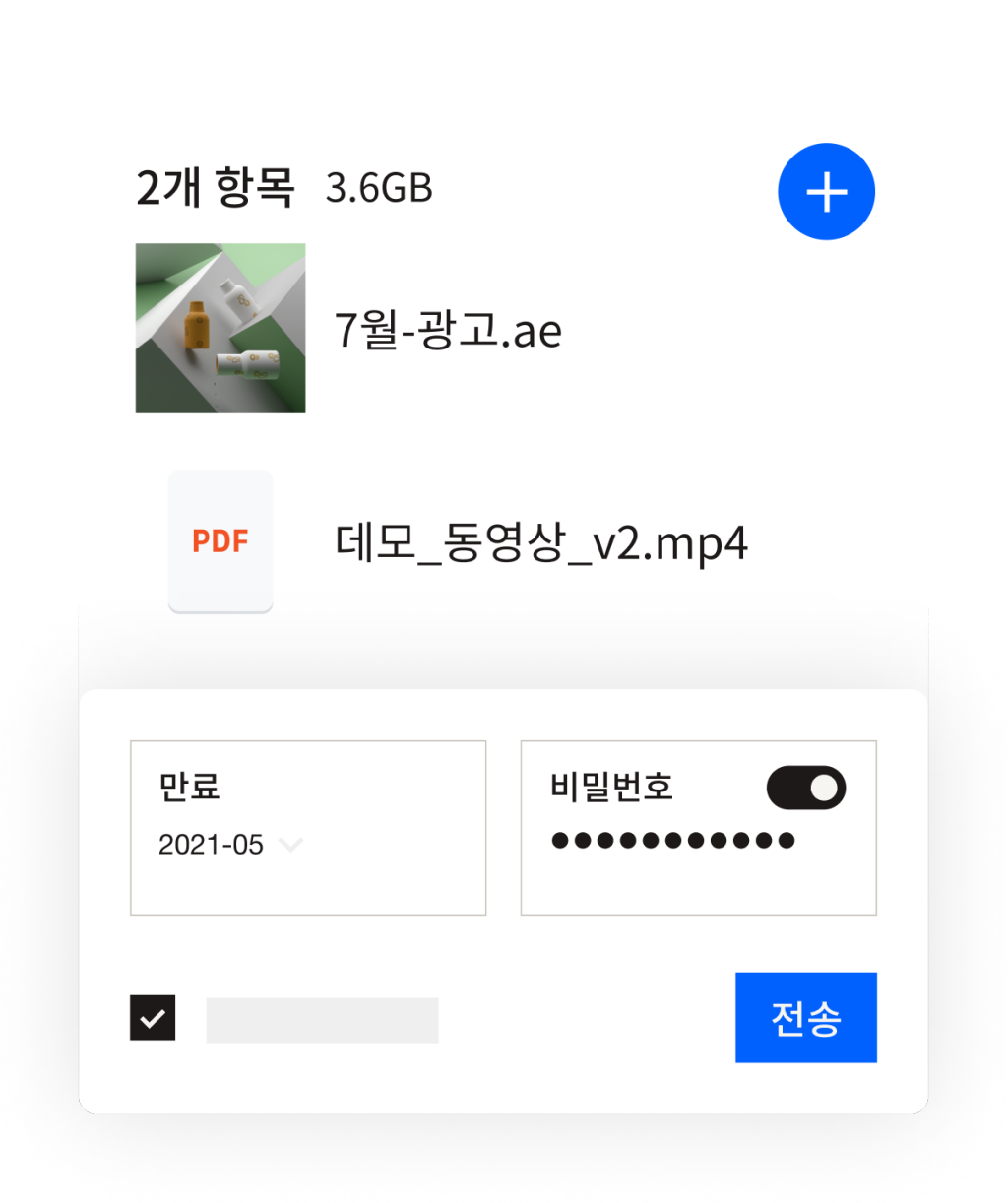The height and width of the screenshot is (1203, 1008).
Task: Expand the chevron next to 2021-05
Action: tap(290, 844)
